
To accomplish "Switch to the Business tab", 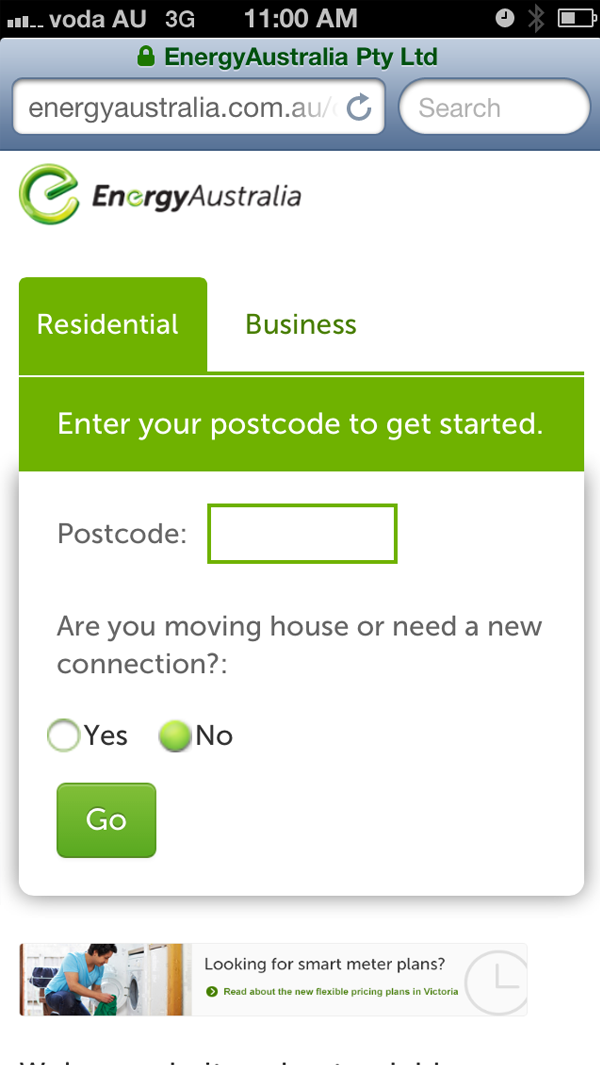I will coord(300,325).
